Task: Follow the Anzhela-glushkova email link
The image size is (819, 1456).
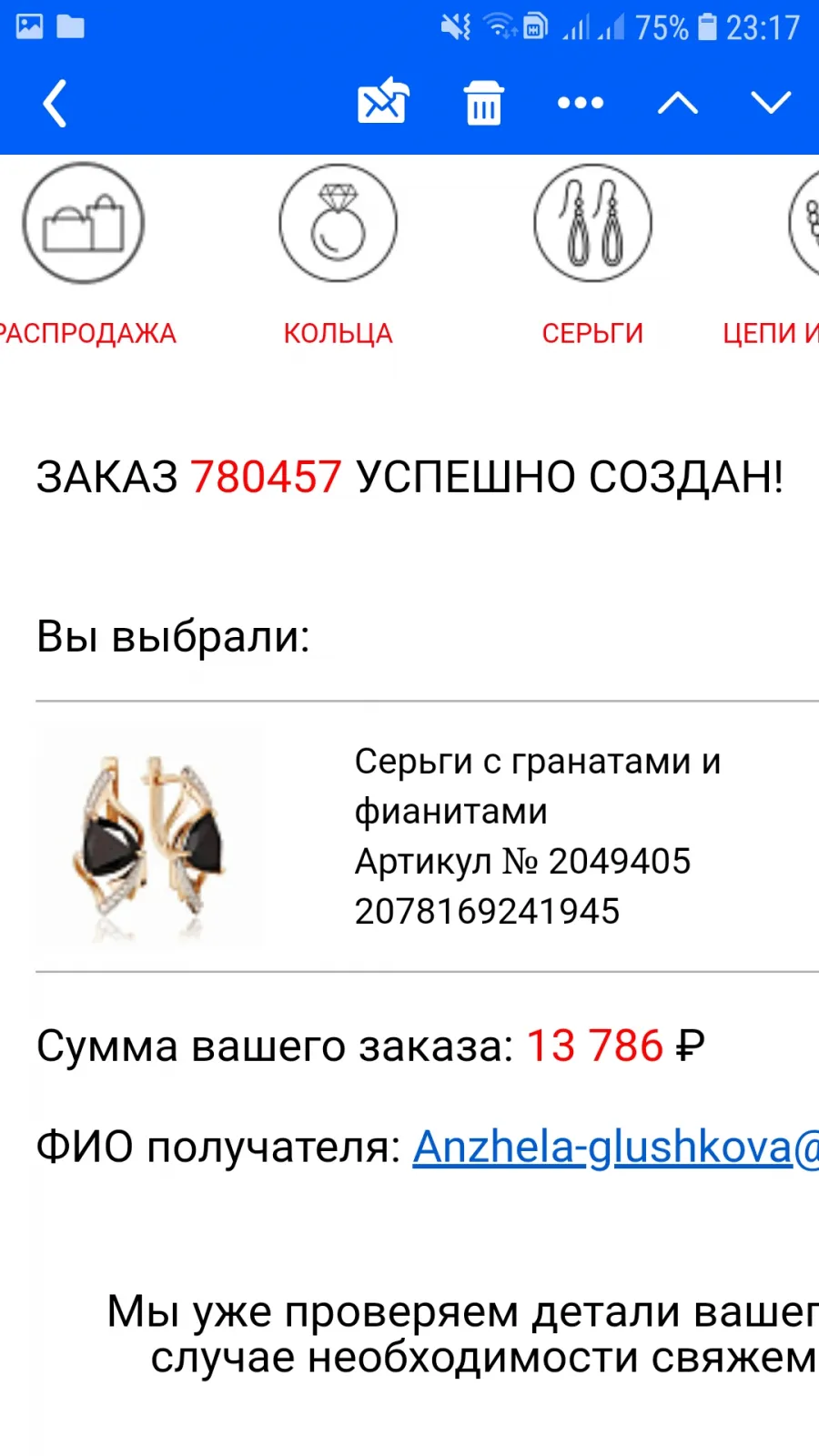Action: point(616,1147)
